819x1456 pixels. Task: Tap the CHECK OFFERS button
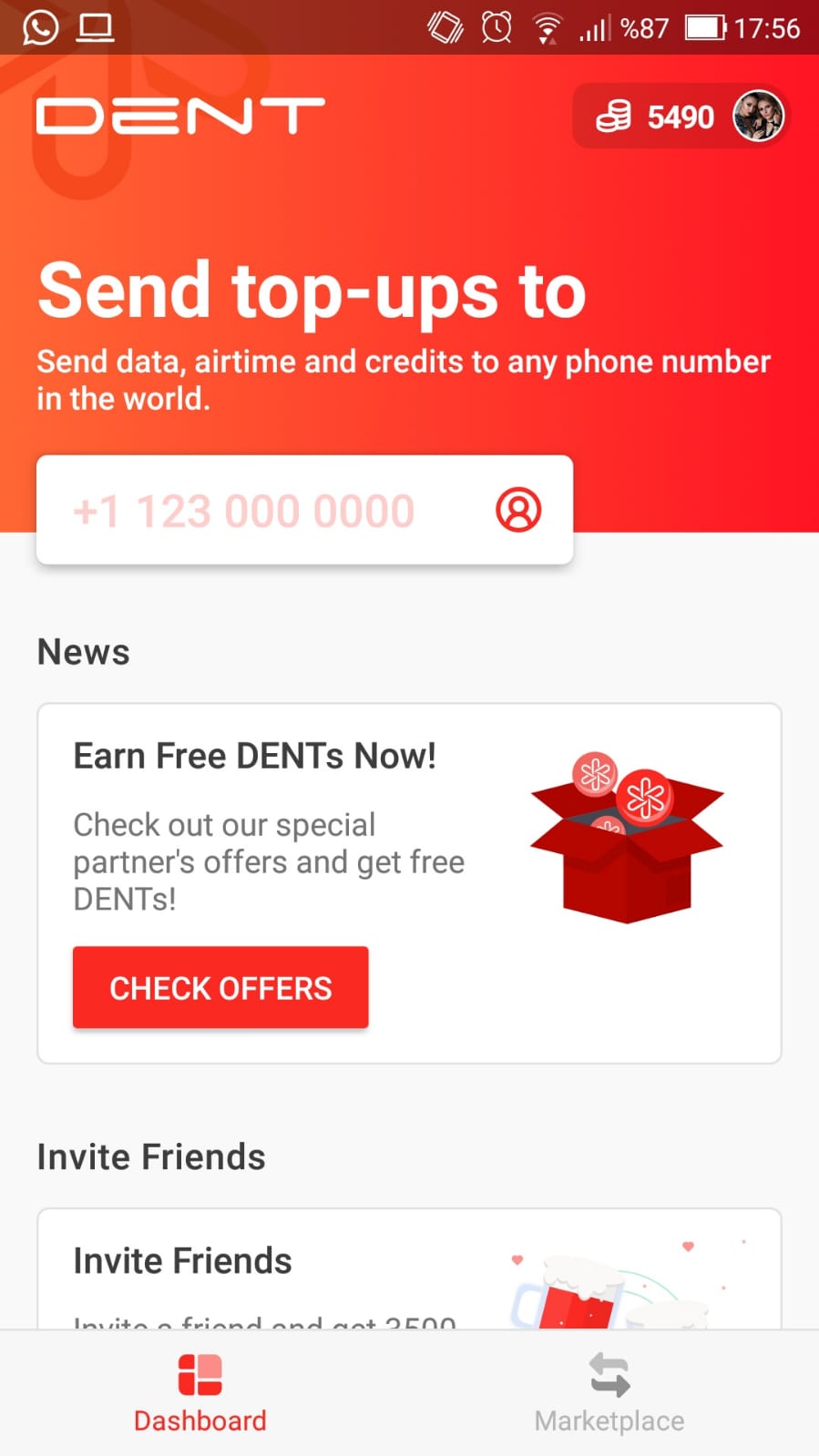pos(220,988)
